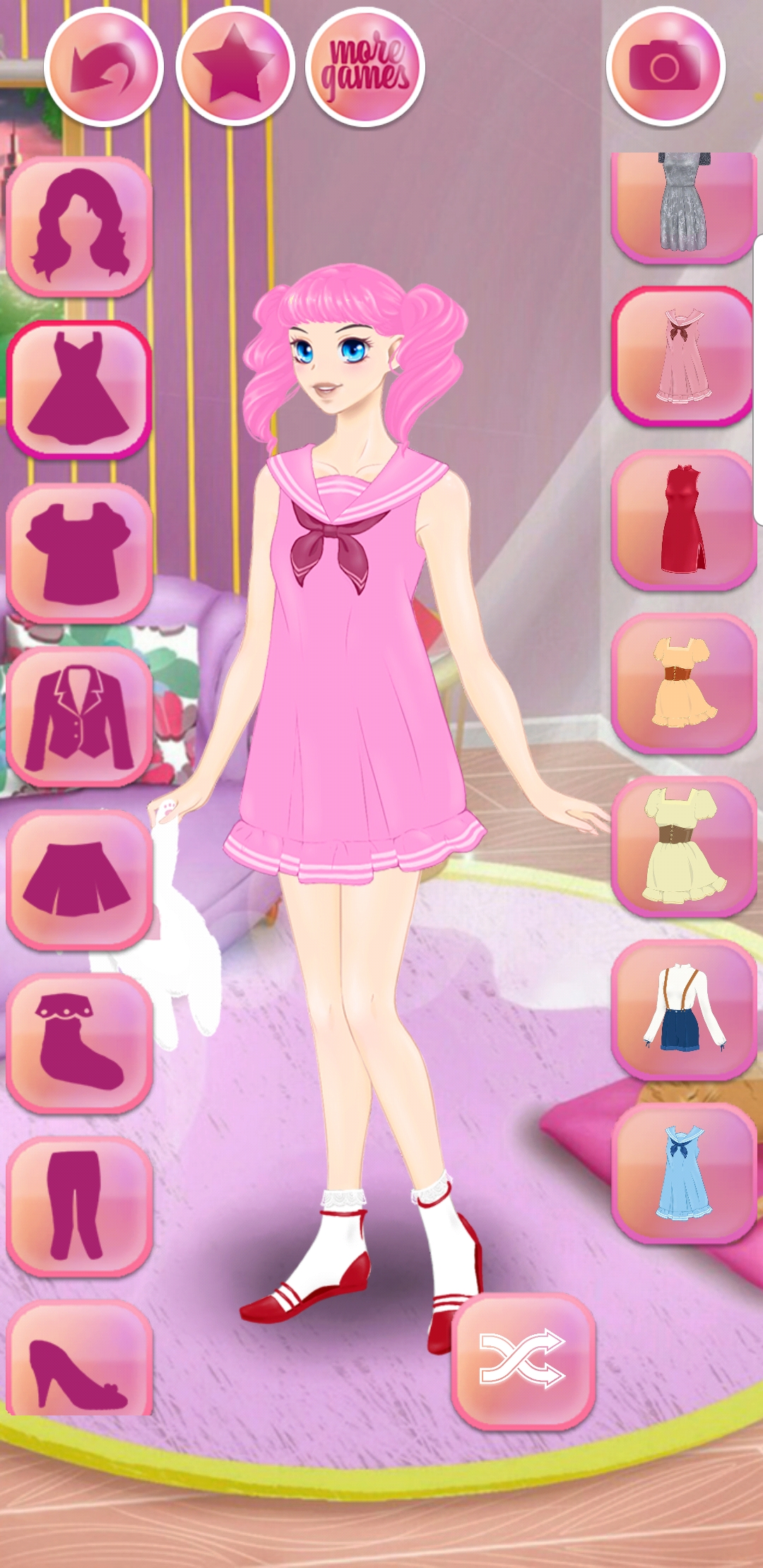The height and width of the screenshot is (1568, 763).
Task: Tap the star button
Action: pos(235,67)
